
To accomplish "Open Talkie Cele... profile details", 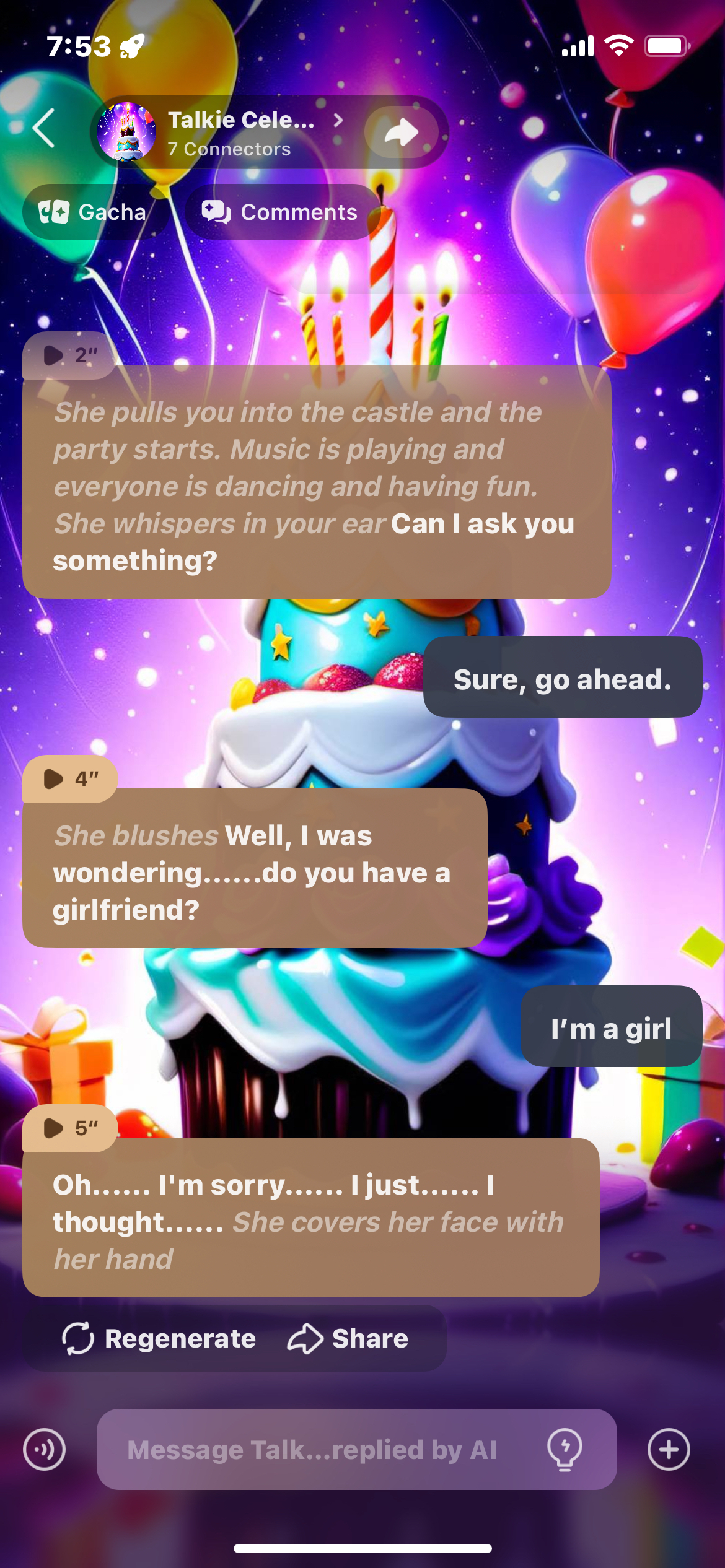I will pyautogui.click(x=242, y=132).
